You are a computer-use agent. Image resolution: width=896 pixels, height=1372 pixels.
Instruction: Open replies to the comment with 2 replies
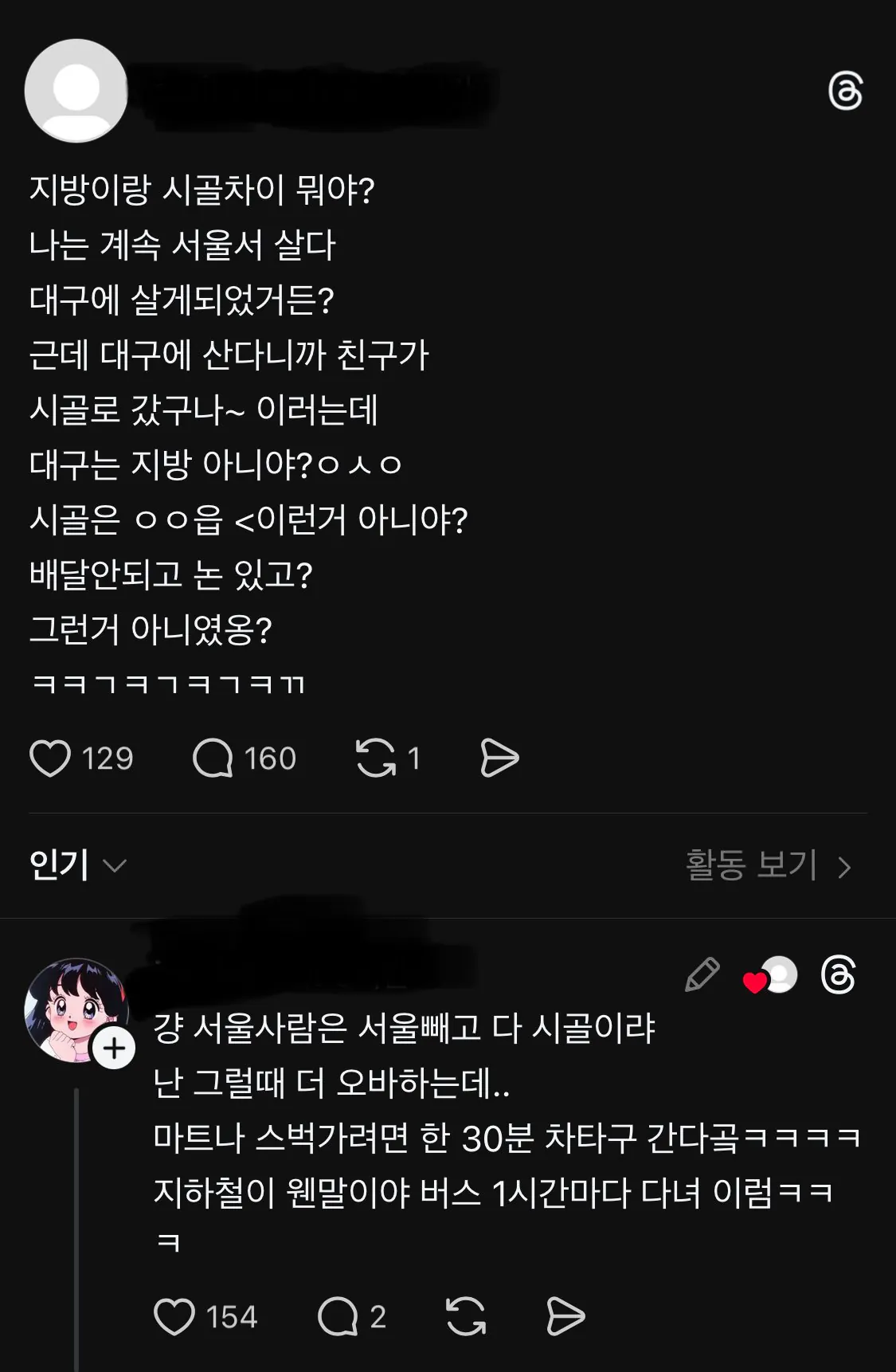click(338, 1316)
